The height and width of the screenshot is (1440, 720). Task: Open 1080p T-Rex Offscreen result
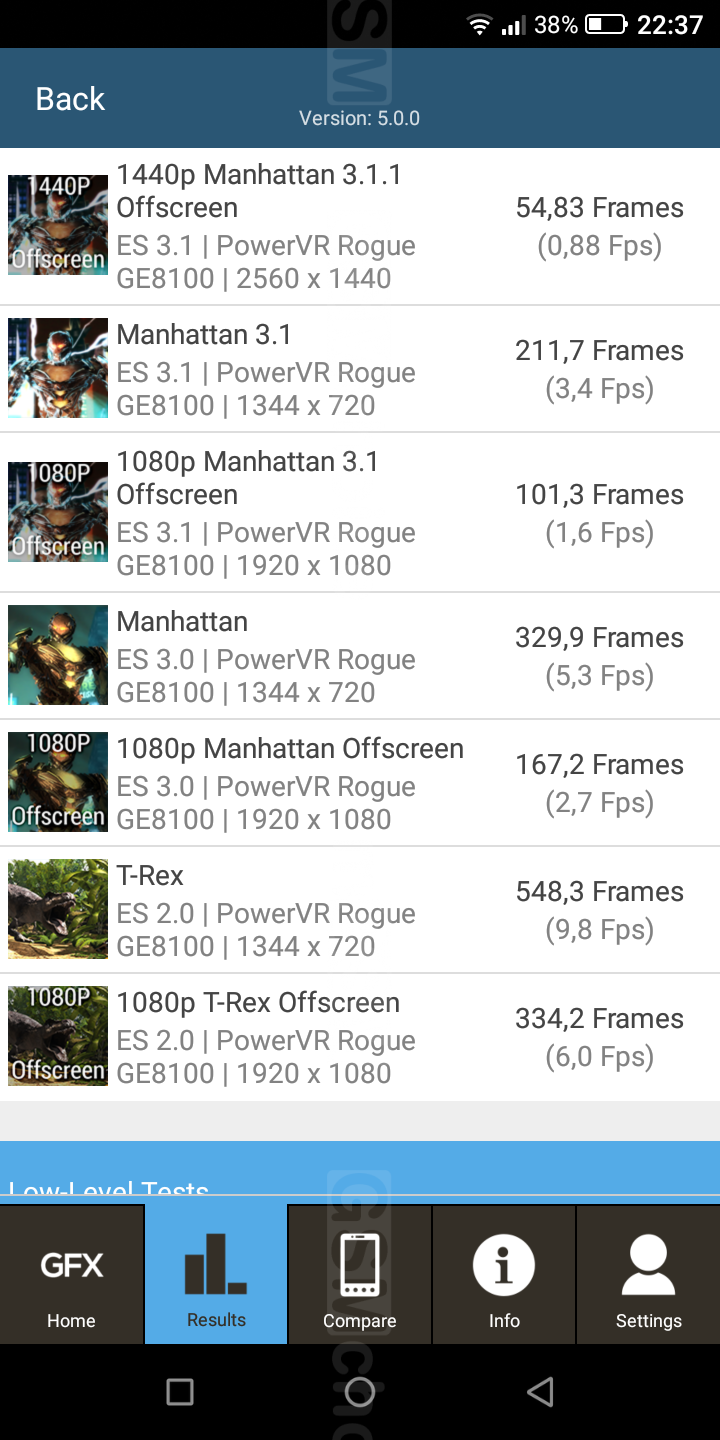click(360, 1037)
